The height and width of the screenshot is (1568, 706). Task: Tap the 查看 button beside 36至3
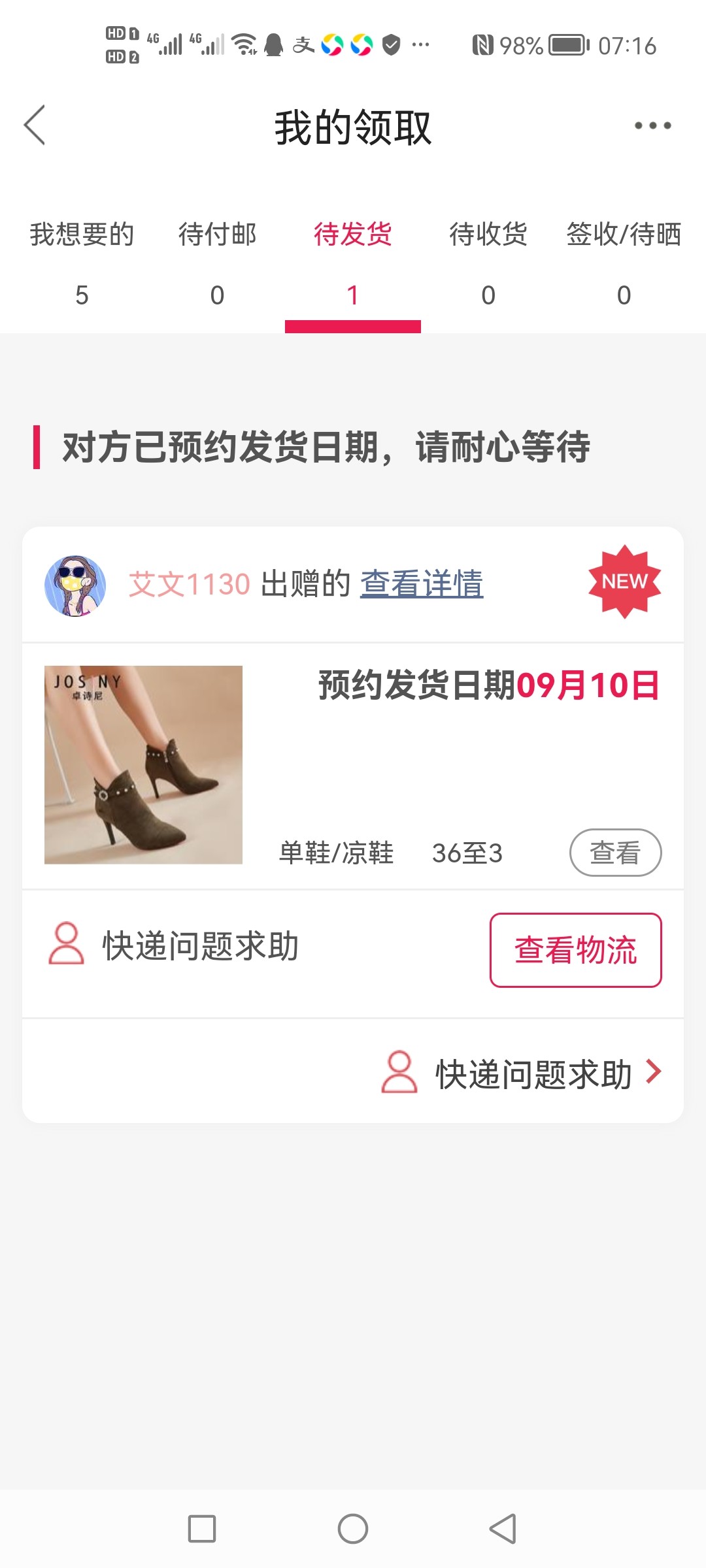615,853
